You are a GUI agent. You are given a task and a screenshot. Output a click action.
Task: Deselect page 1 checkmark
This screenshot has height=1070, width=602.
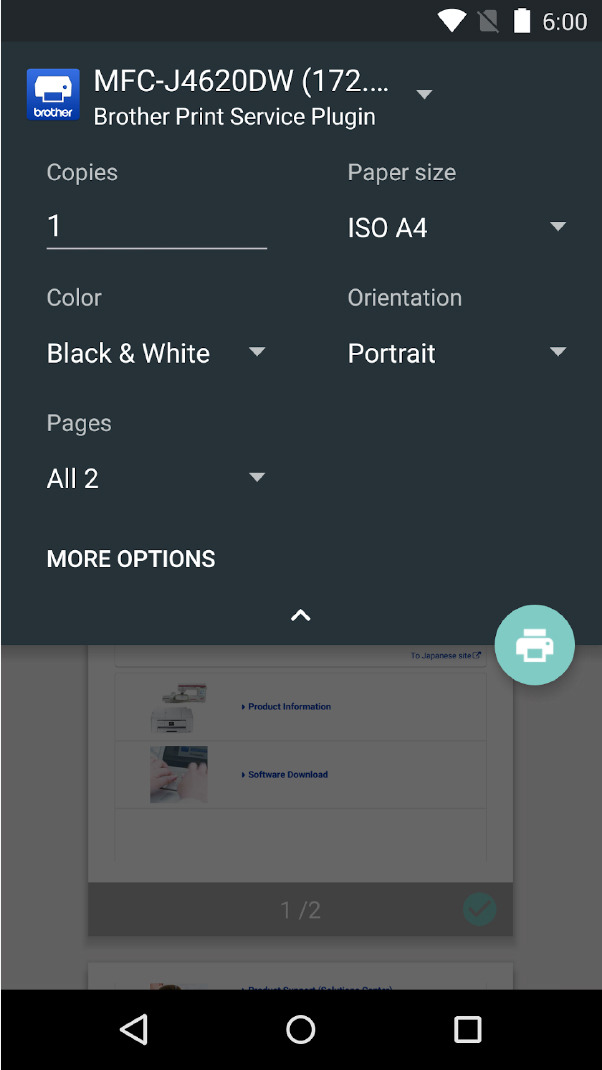[480, 909]
